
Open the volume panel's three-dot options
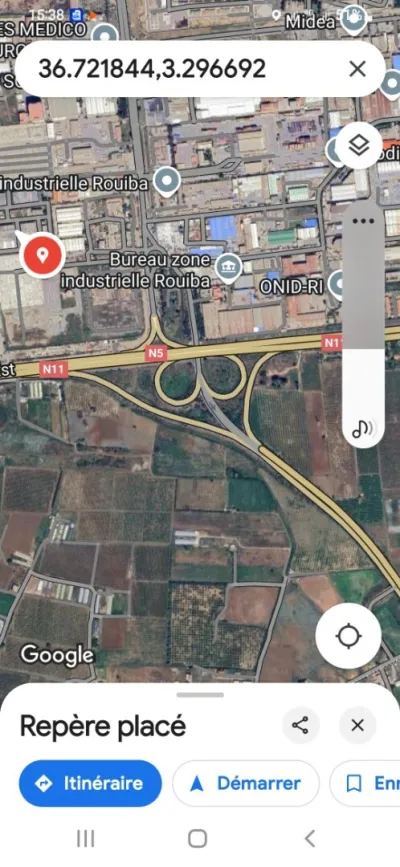363,221
